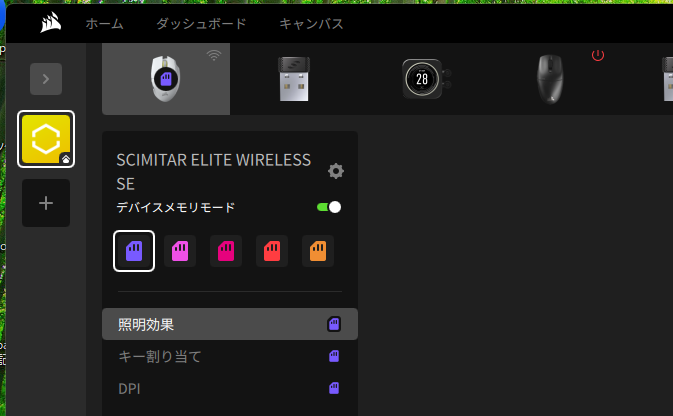
Task: Select the yellow profile icon
Action: (x=46, y=139)
